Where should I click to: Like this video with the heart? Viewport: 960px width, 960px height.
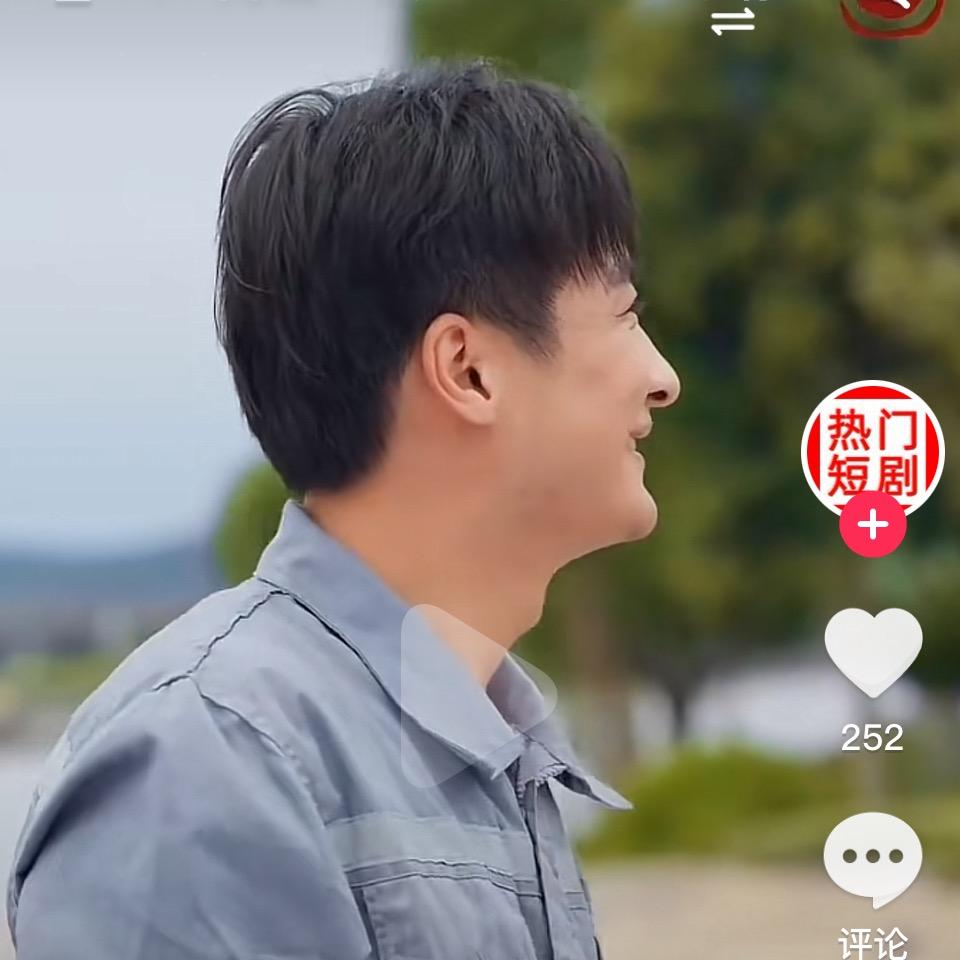pos(873,652)
